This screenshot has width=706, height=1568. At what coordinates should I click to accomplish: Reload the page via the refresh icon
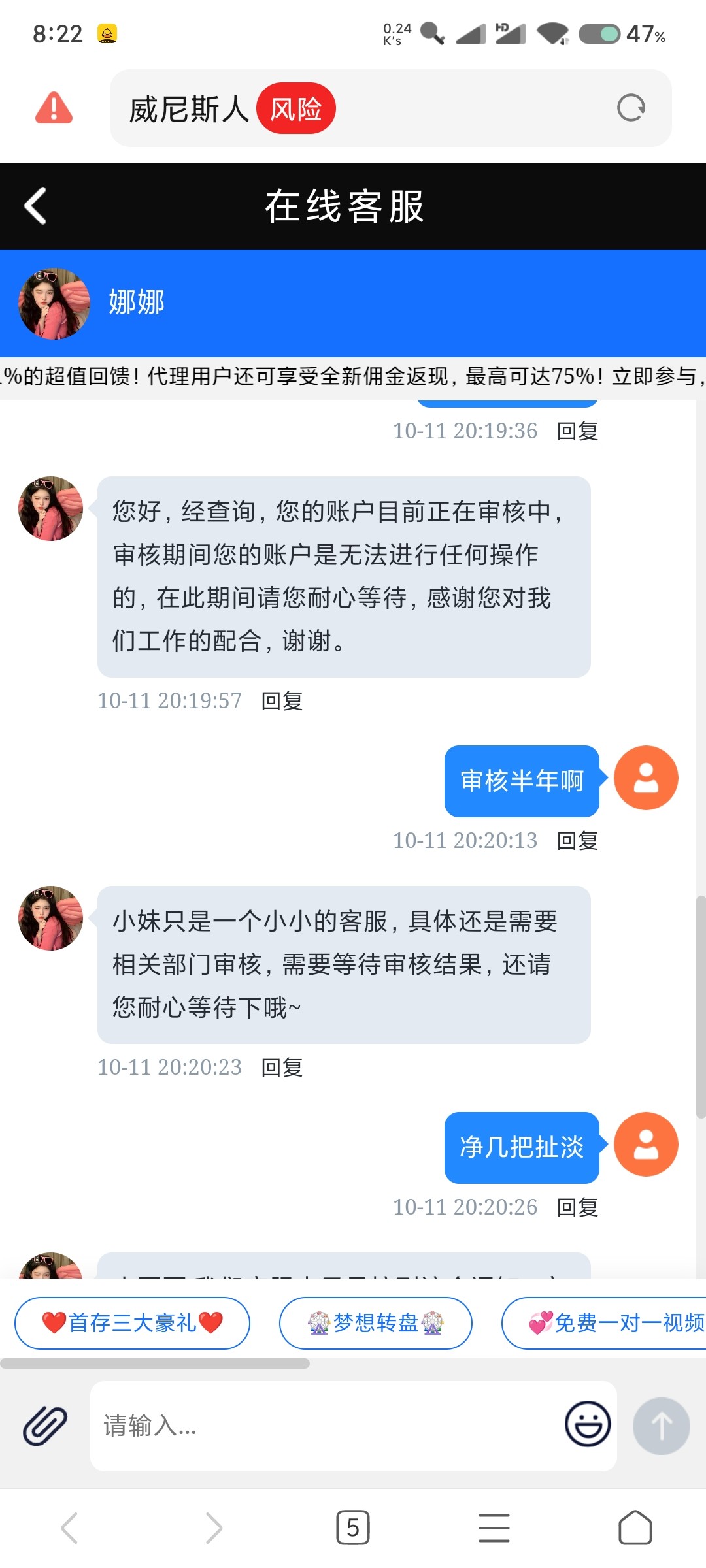[x=631, y=108]
